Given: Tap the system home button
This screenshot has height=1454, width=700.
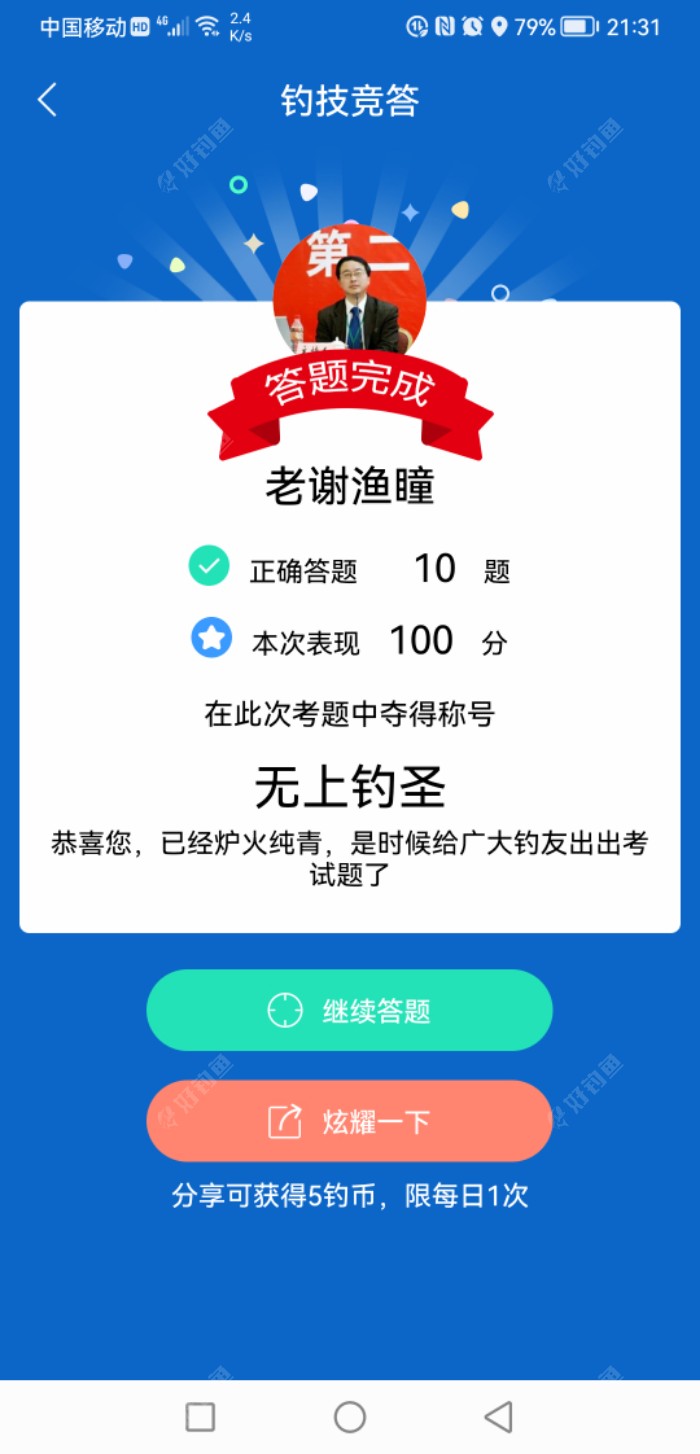Looking at the screenshot, I should (350, 1416).
